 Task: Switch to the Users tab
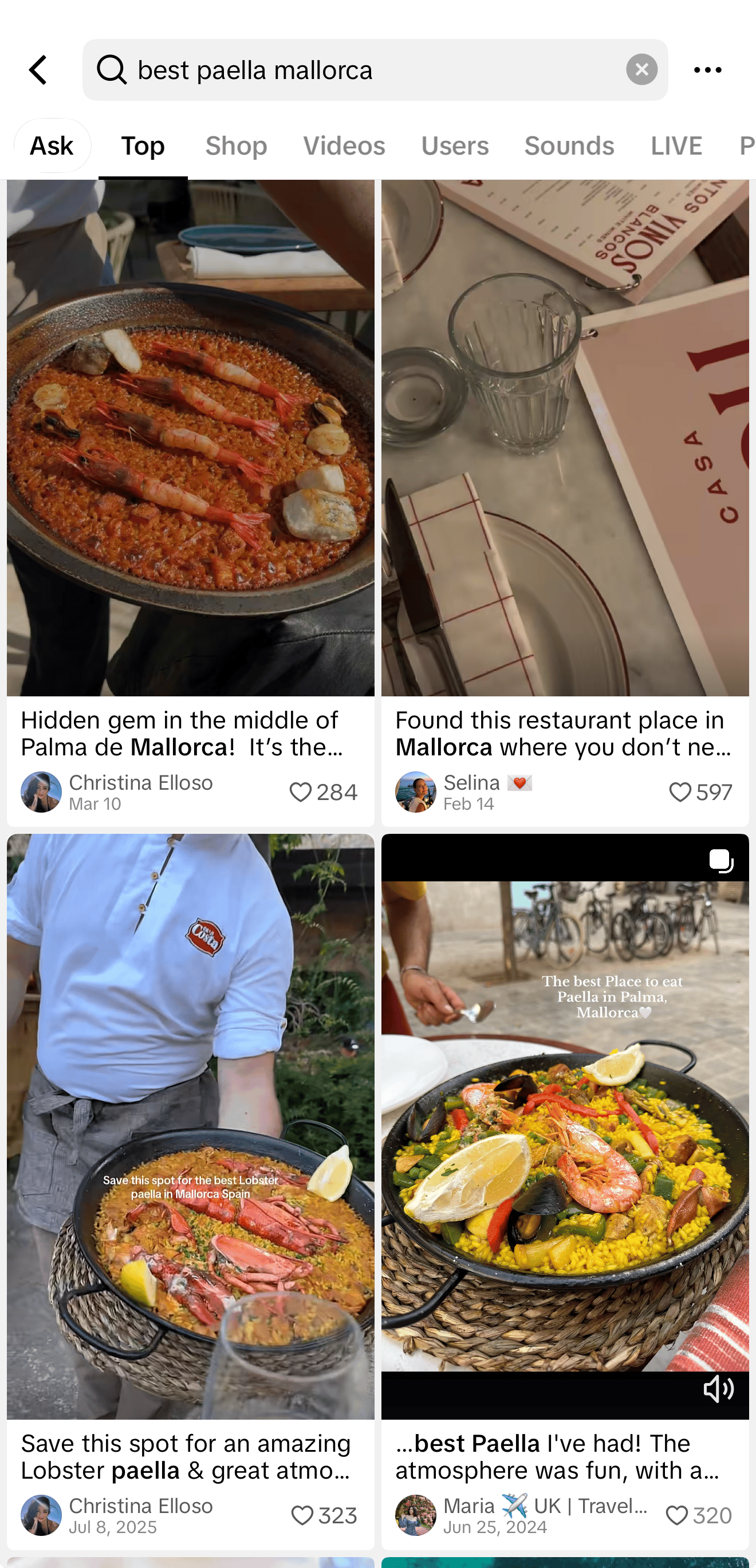click(x=455, y=146)
